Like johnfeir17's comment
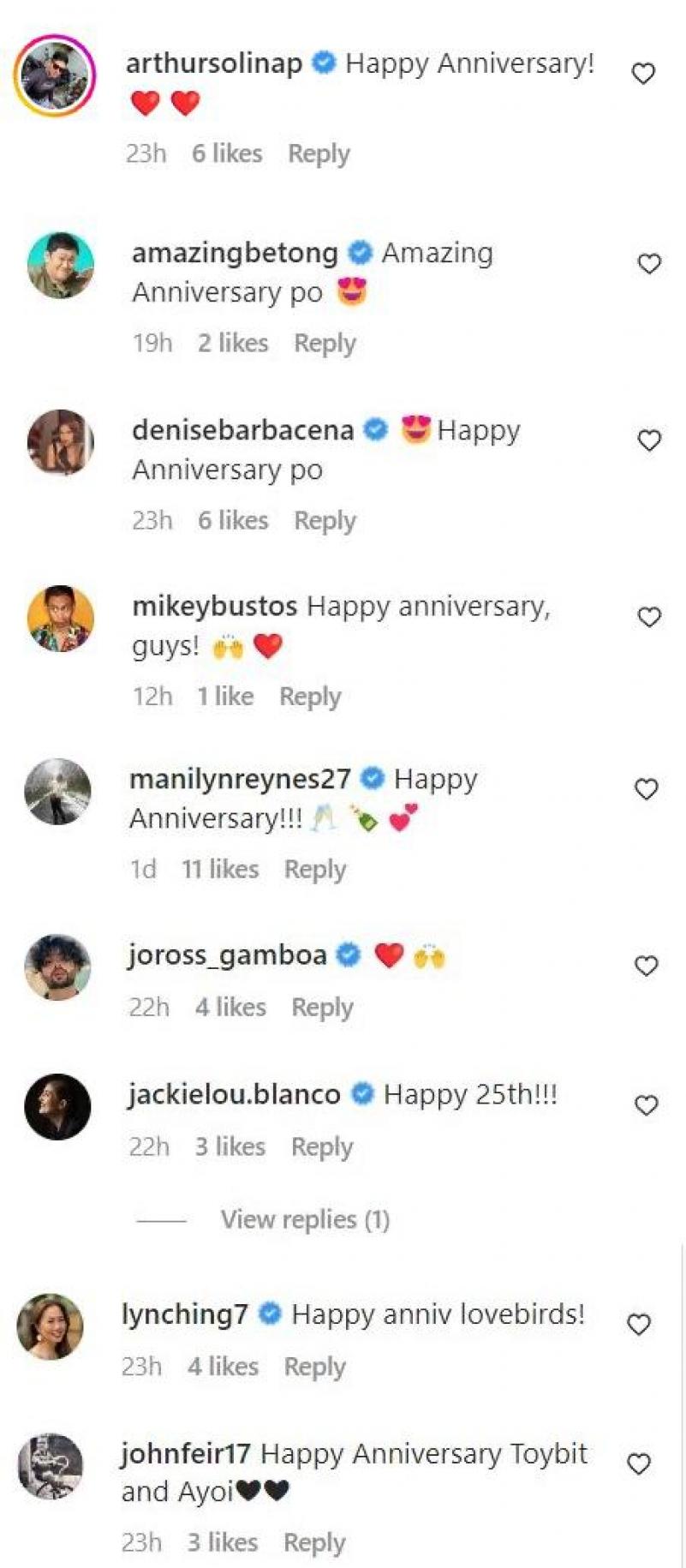 tap(639, 1464)
